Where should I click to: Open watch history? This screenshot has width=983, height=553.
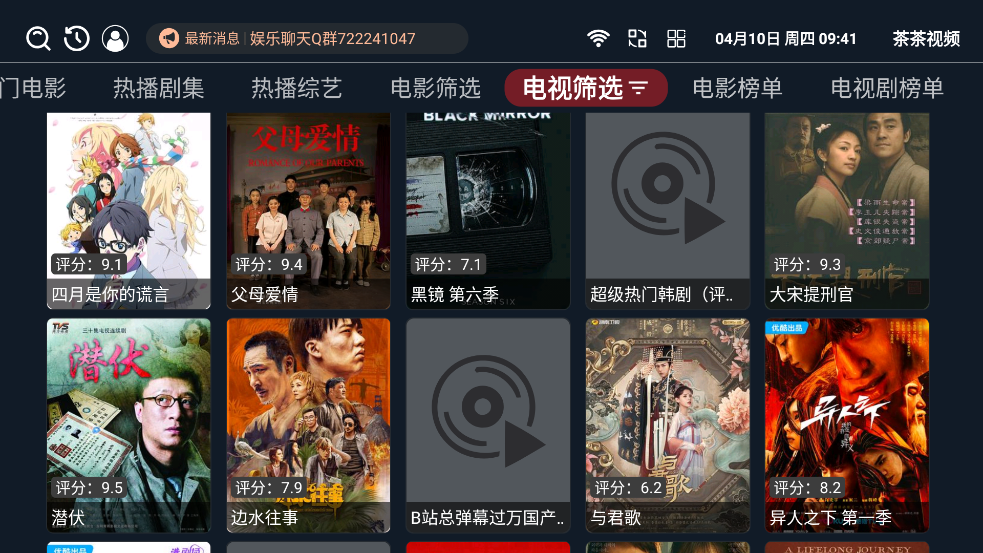(77, 39)
